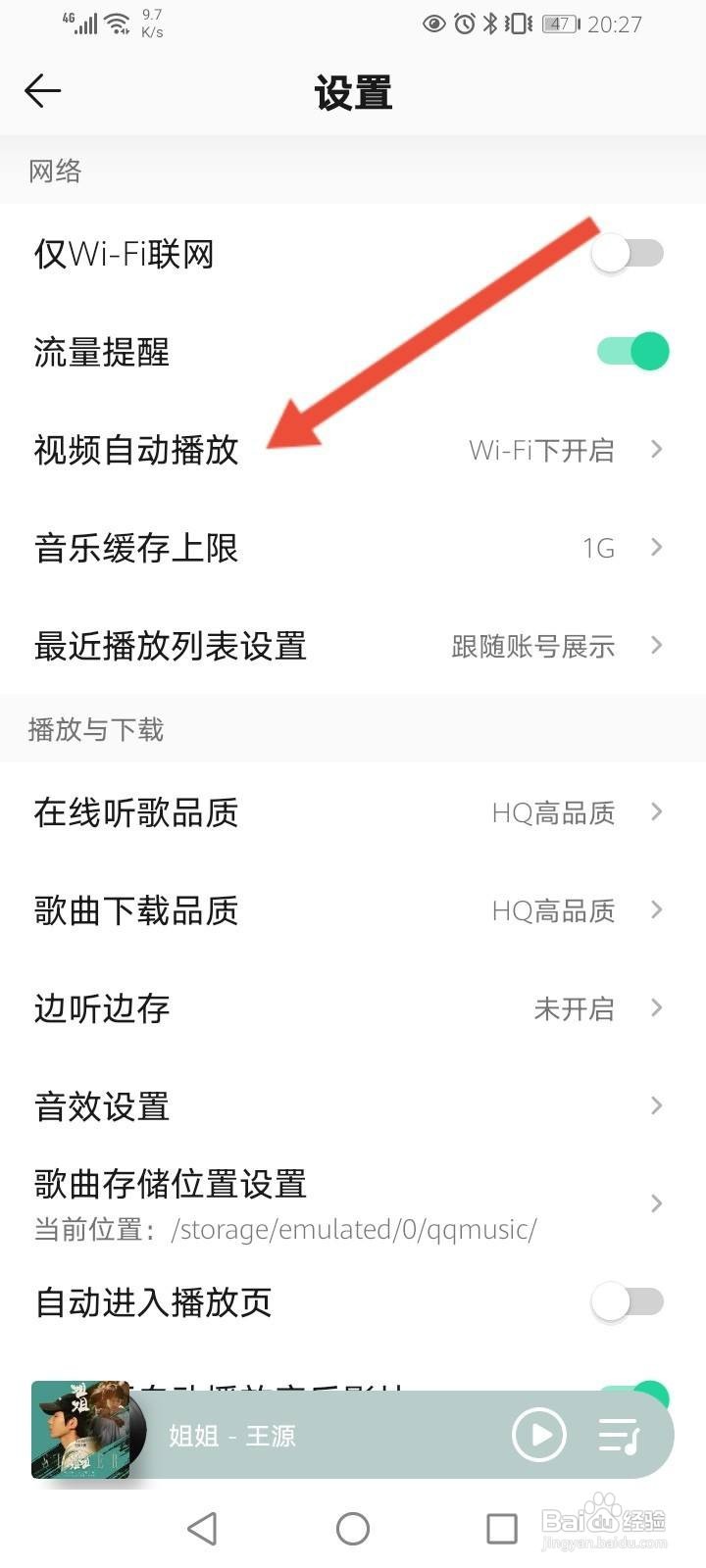
Task: Change 在线听歌品质 setting
Action: click(x=353, y=812)
